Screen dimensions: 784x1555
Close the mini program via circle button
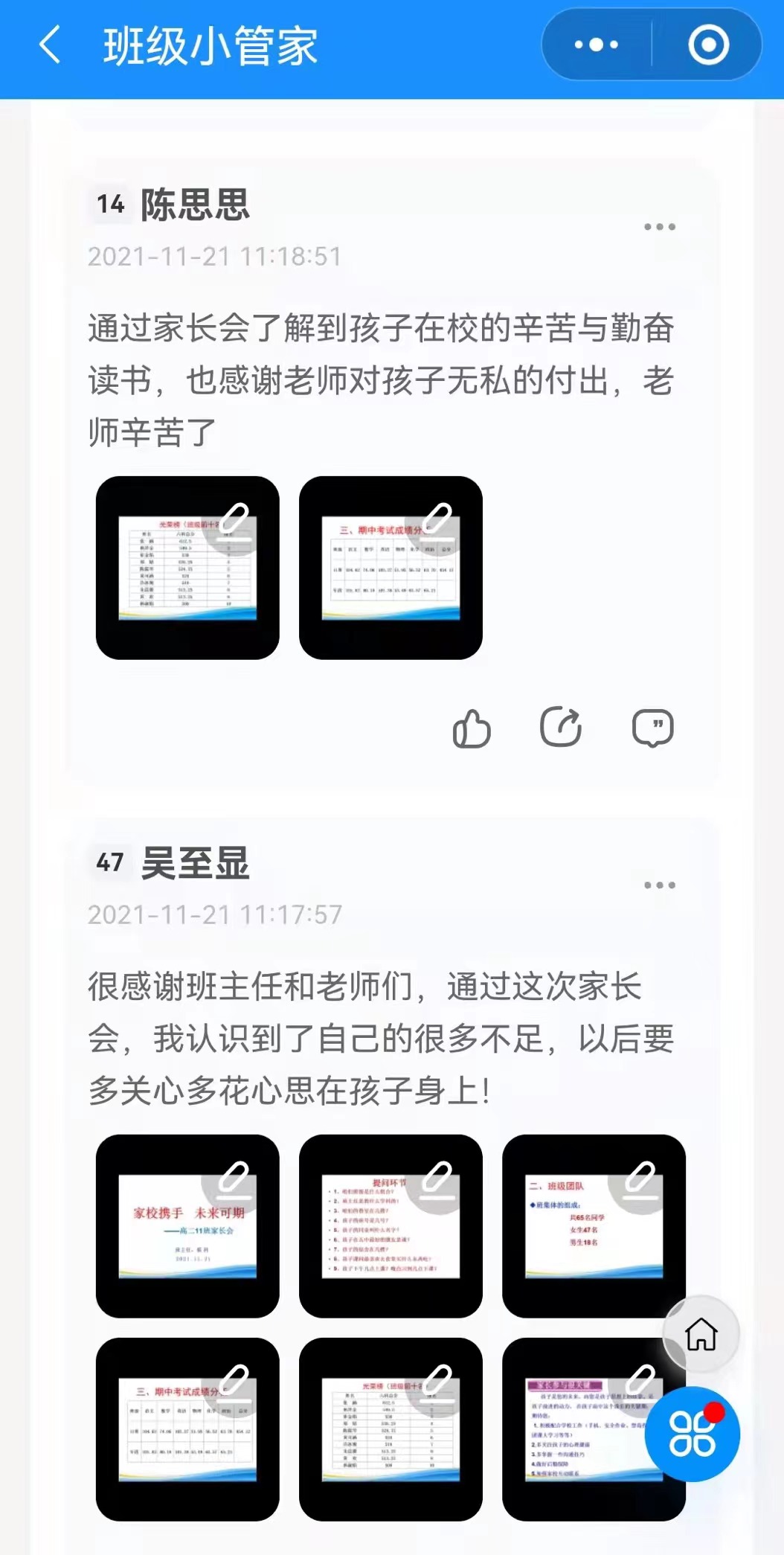[707, 45]
